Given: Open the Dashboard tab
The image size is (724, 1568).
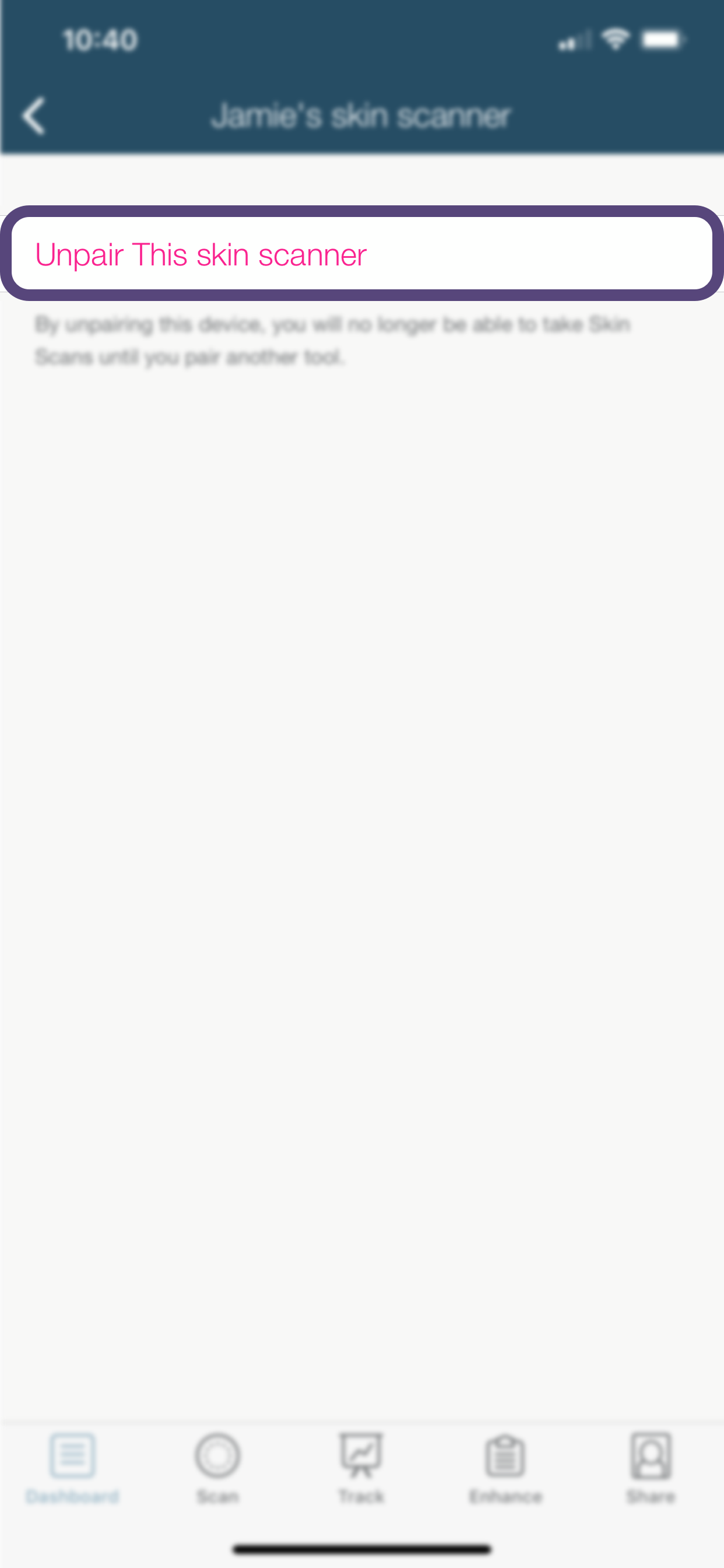Looking at the screenshot, I should pyautogui.click(x=72, y=1467).
